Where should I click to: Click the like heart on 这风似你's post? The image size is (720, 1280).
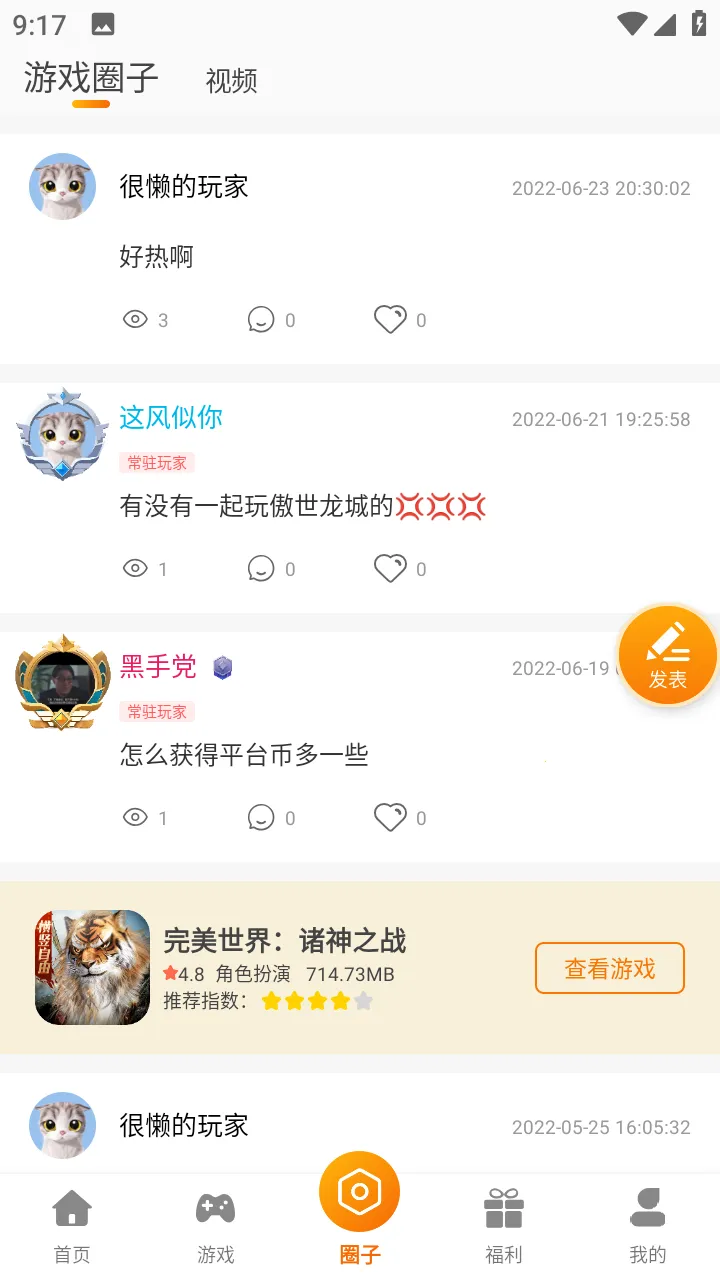[x=390, y=567]
